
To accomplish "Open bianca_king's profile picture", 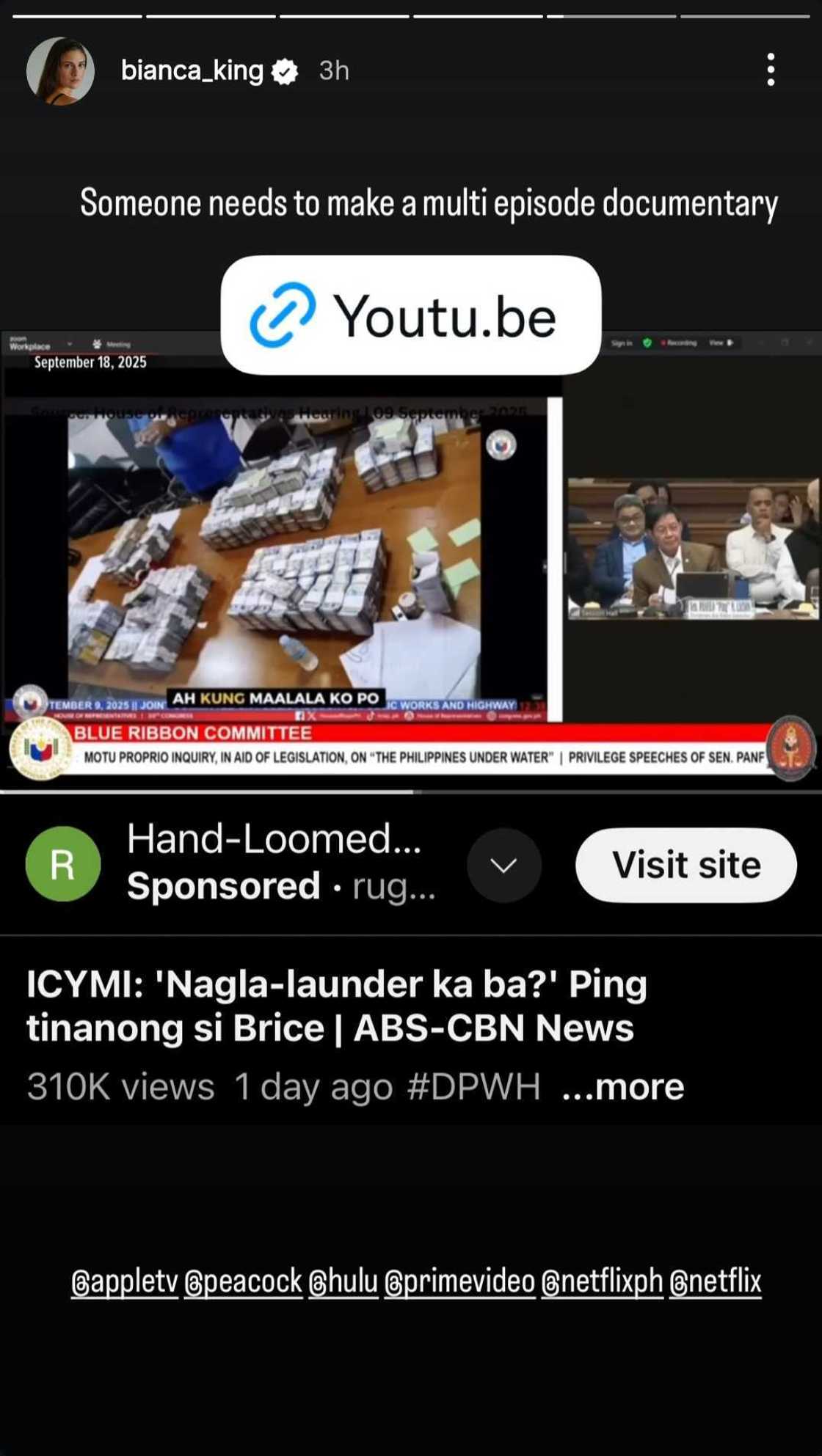I will point(60,71).
